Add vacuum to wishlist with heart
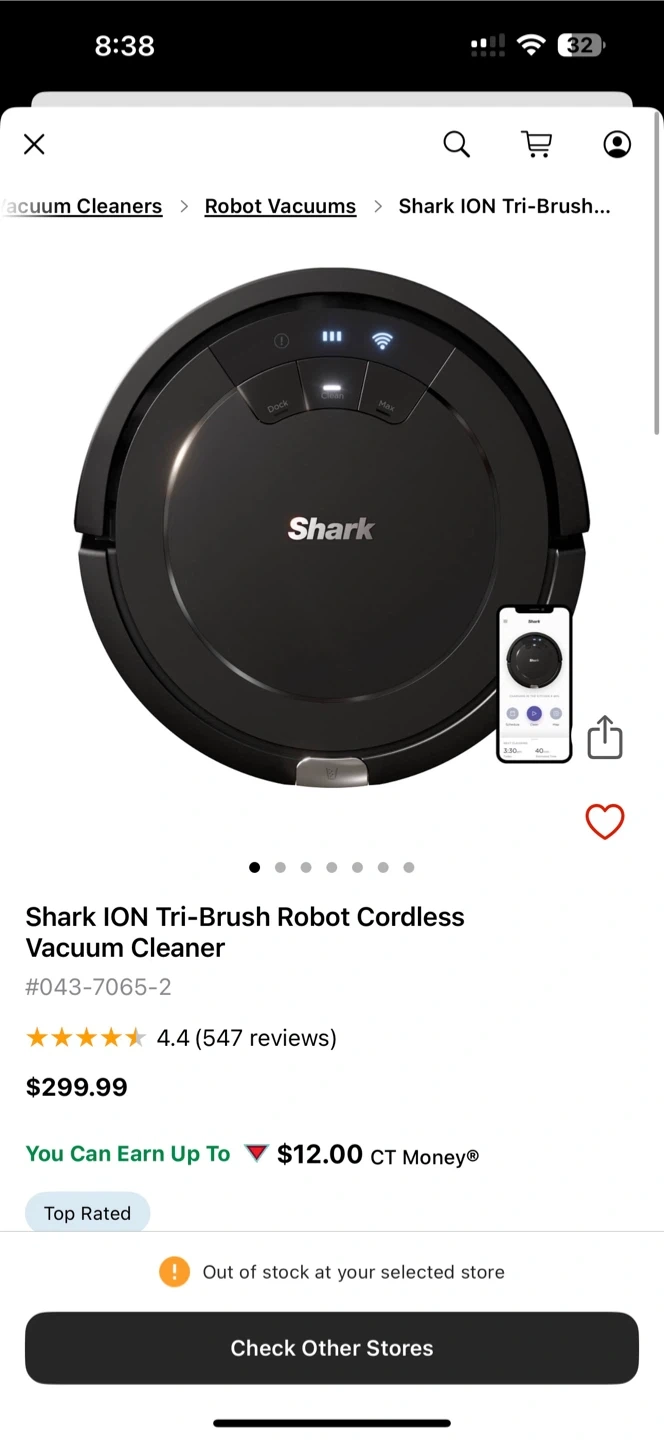This screenshot has width=664, height=1440. pos(604,822)
